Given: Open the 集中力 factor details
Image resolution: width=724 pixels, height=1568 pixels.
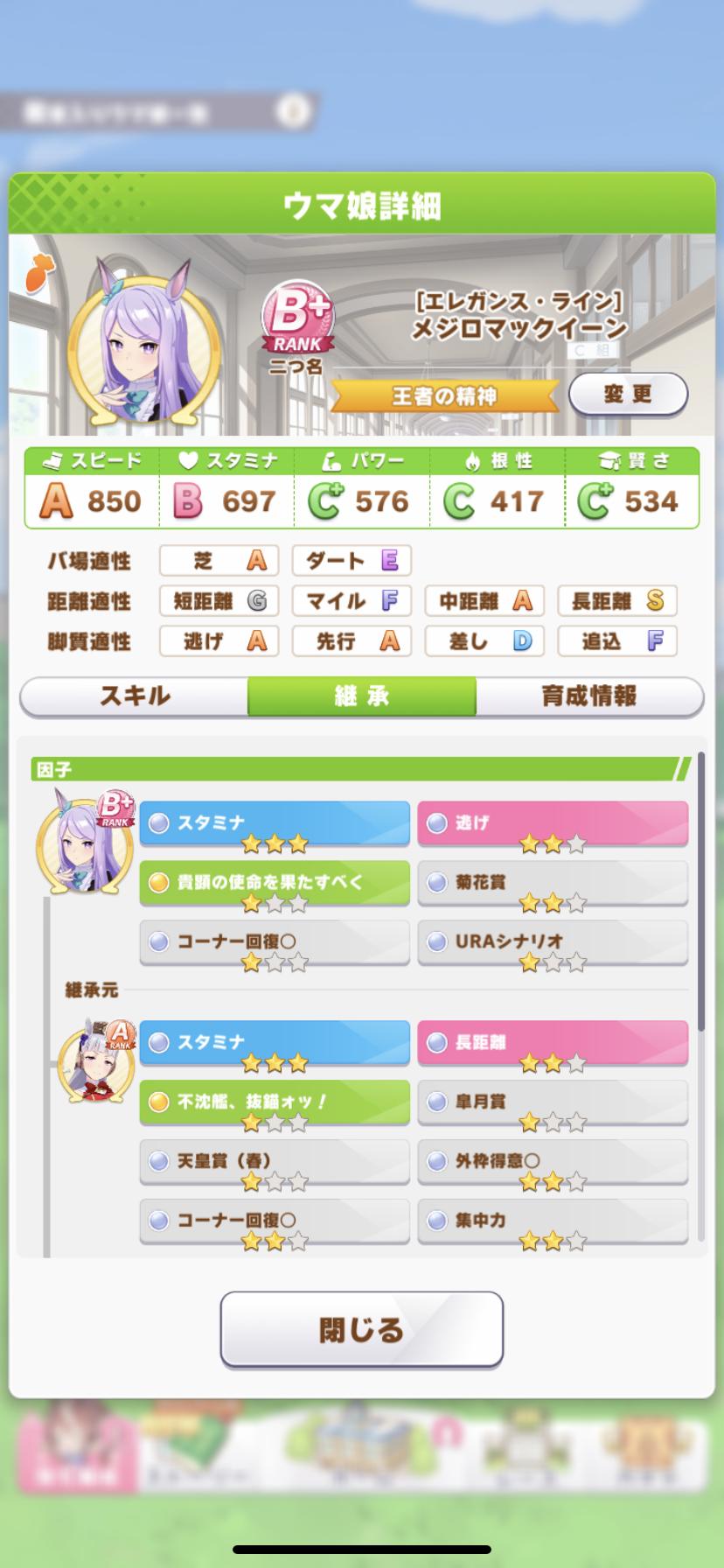Looking at the screenshot, I should (553, 1220).
